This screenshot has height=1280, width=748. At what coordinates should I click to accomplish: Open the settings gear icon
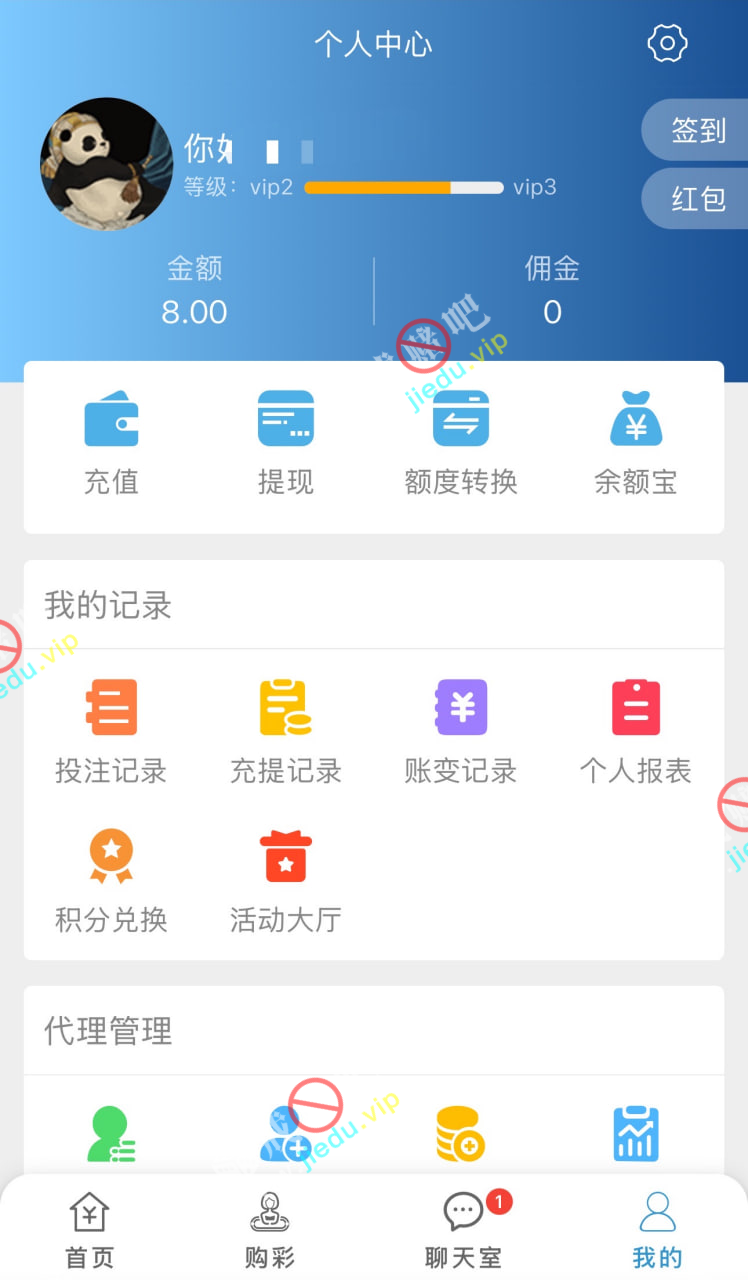pyautogui.click(x=667, y=44)
